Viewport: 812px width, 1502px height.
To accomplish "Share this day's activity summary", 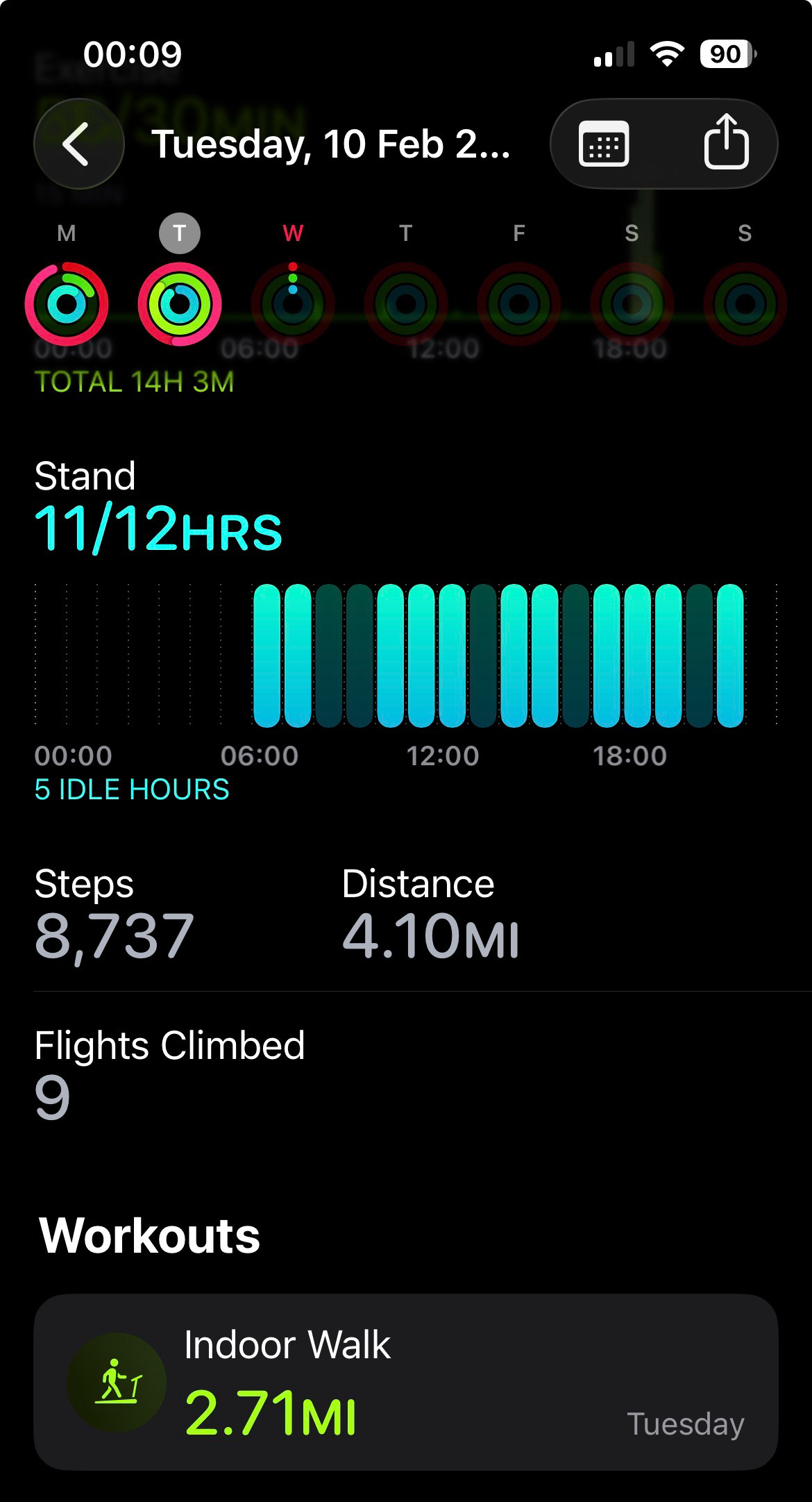I will 726,142.
